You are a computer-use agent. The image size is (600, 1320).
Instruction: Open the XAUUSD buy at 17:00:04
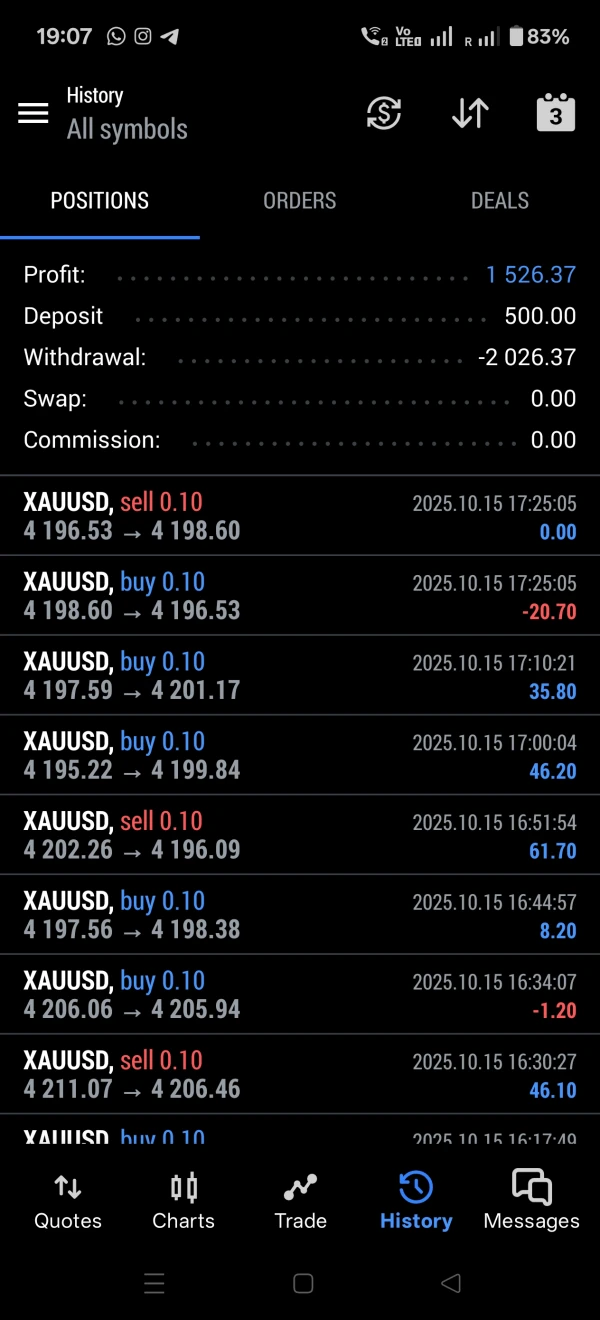[x=300, y=756]
